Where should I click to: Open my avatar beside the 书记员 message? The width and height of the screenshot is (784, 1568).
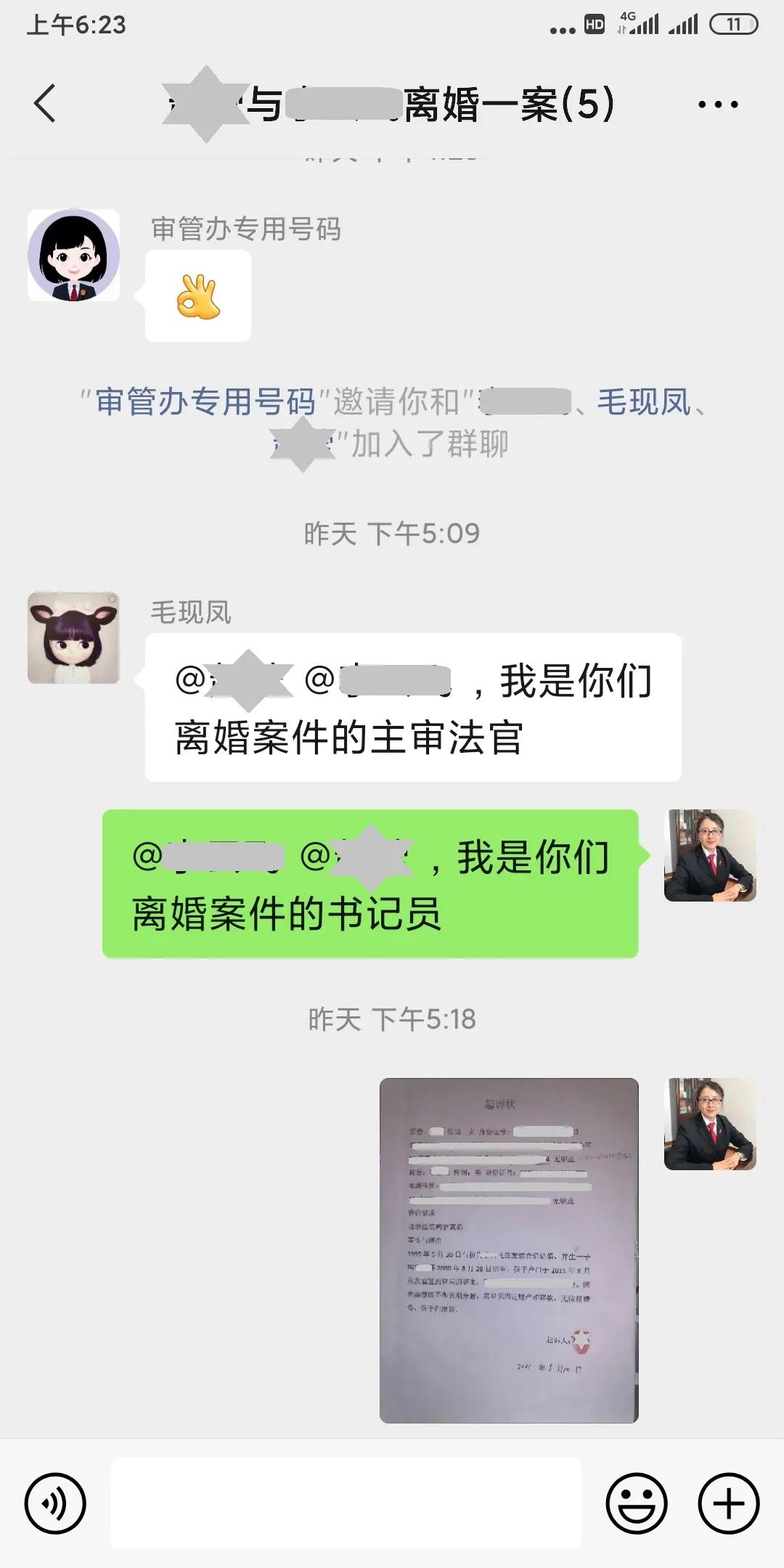coord(710,855)
